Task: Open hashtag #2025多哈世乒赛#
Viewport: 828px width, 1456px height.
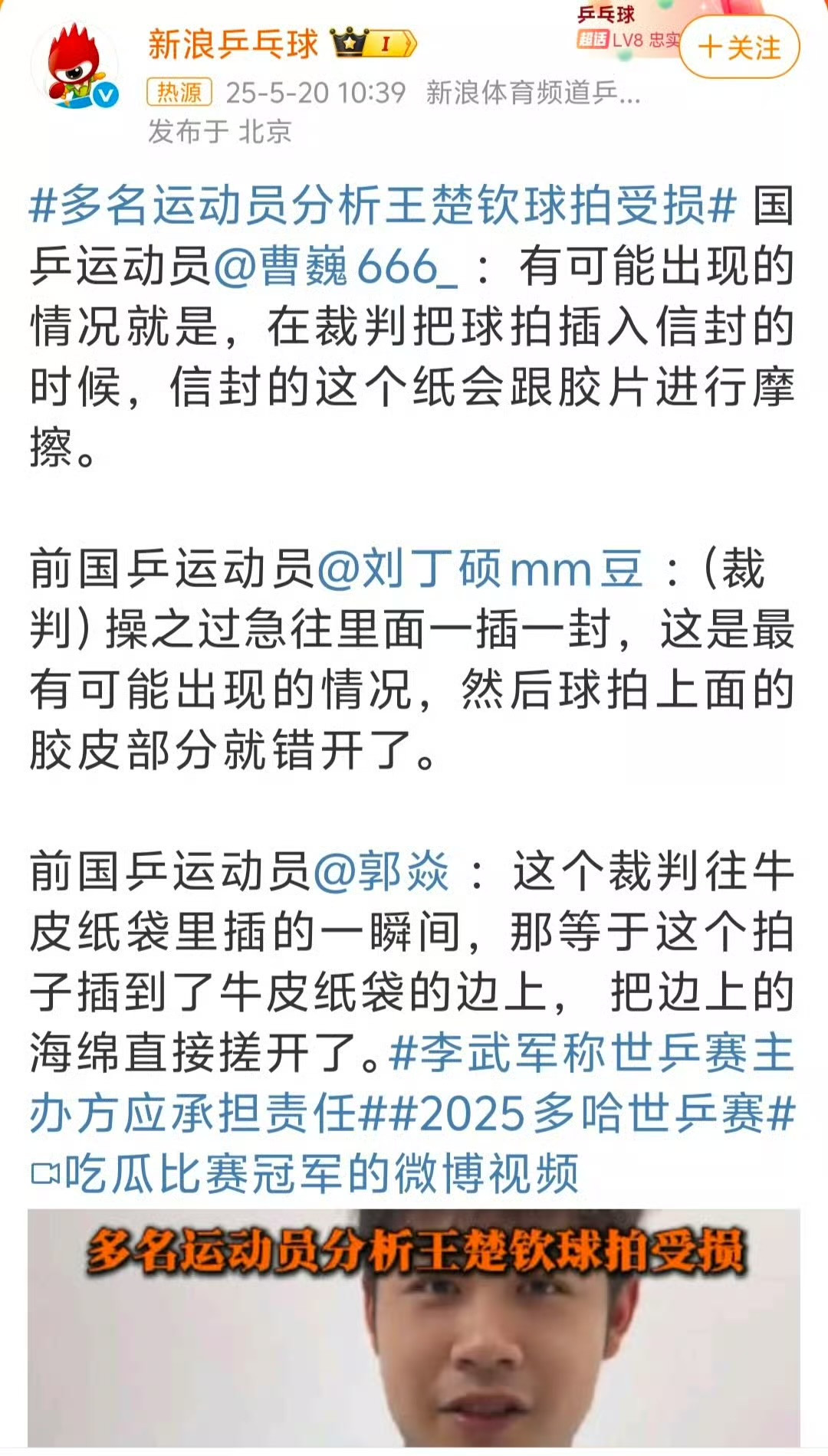Action: [x=589, y=1113]
